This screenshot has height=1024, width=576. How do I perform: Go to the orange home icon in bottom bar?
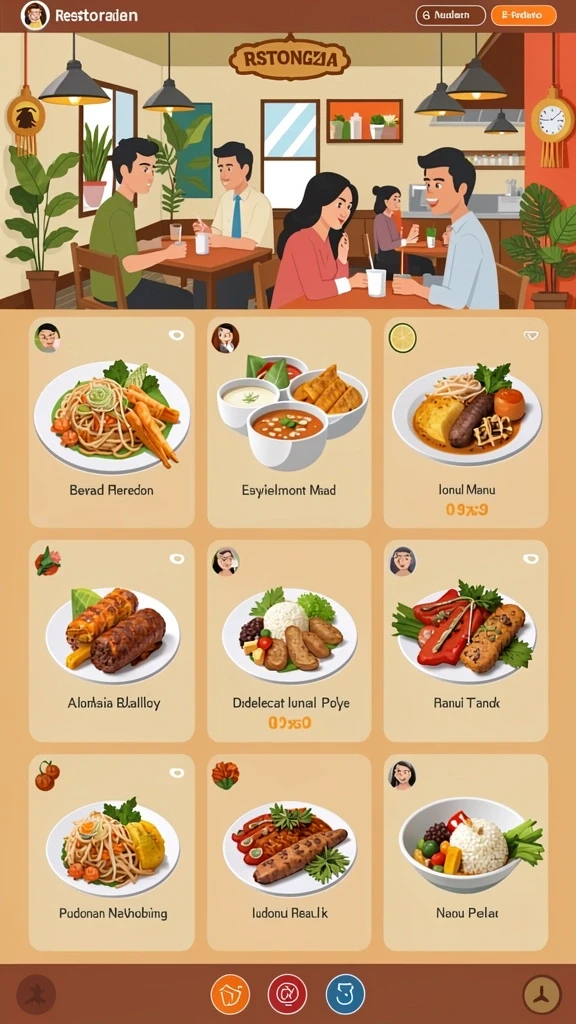coord(231,994)
